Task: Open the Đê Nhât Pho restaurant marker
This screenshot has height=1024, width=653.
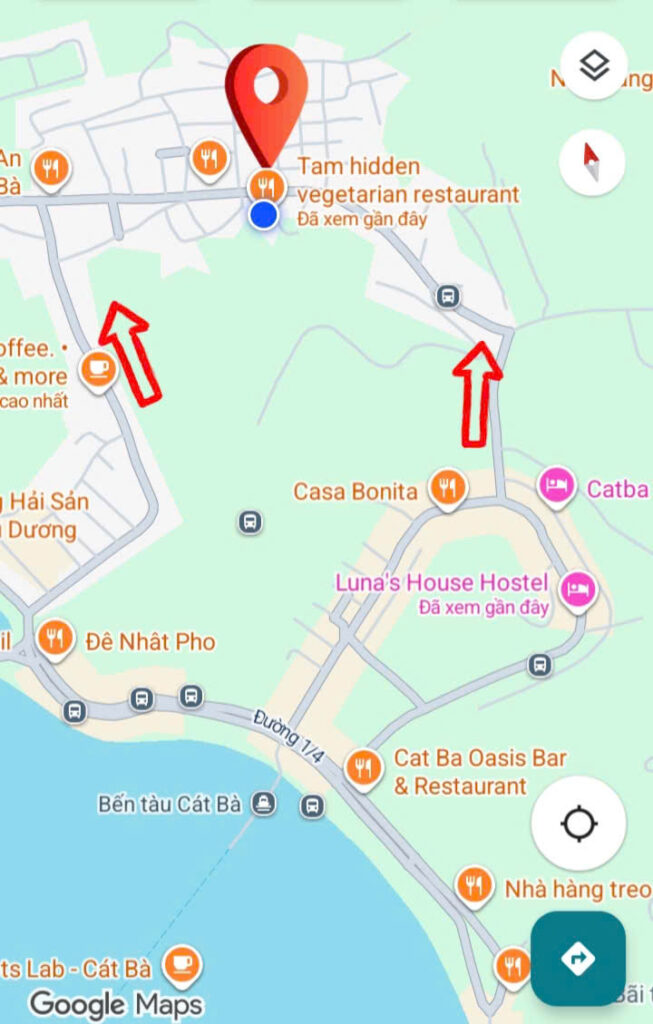Action: click(55, 638)
